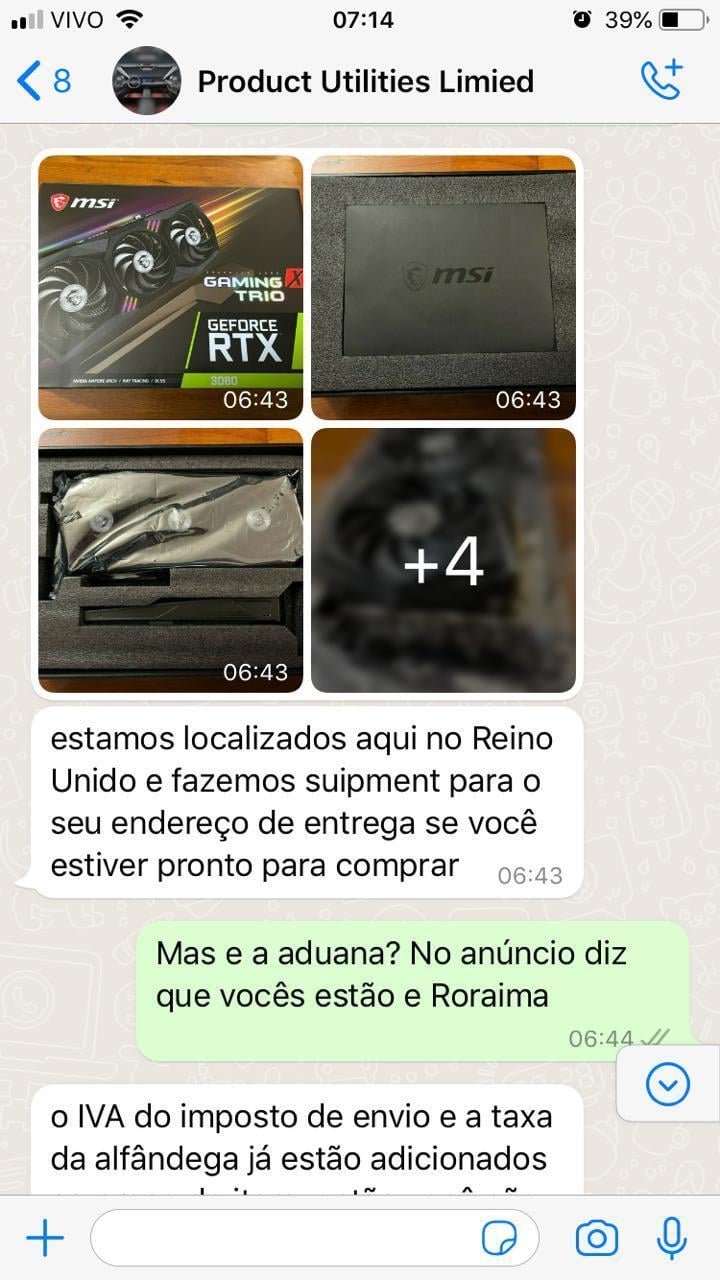This screenshot has height=1280, width=720.
Task: Go back to the chat list
Action: coord(44,81)
